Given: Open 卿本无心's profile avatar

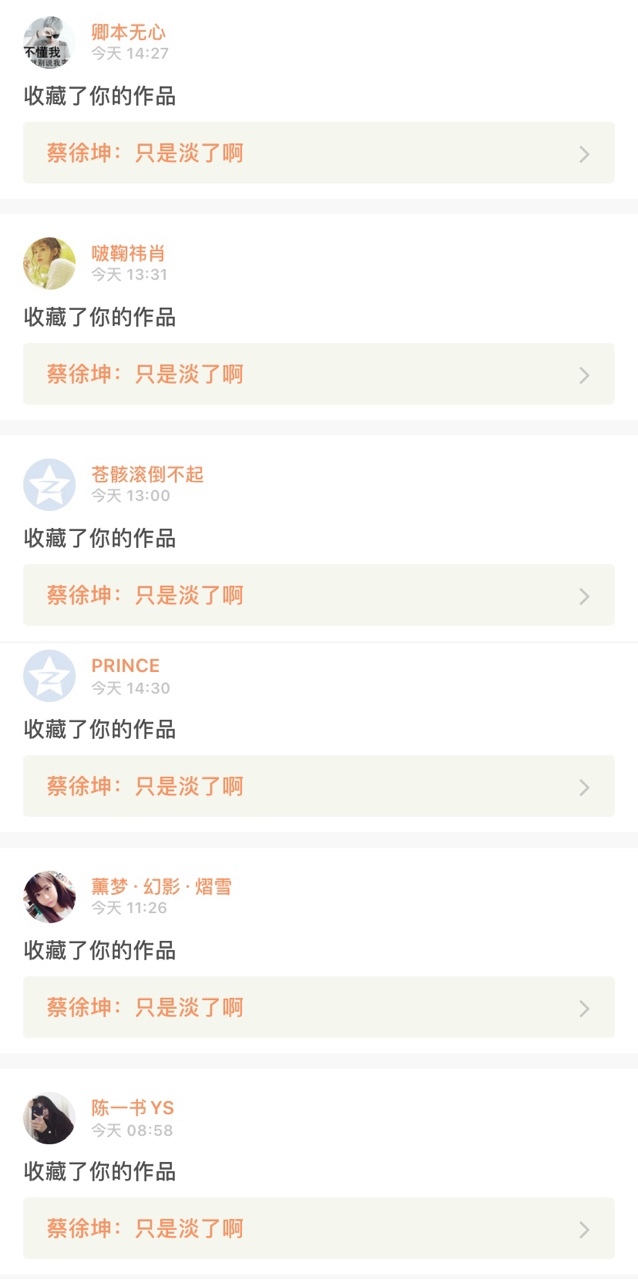Looking at the screenshot, I should 49,42.
